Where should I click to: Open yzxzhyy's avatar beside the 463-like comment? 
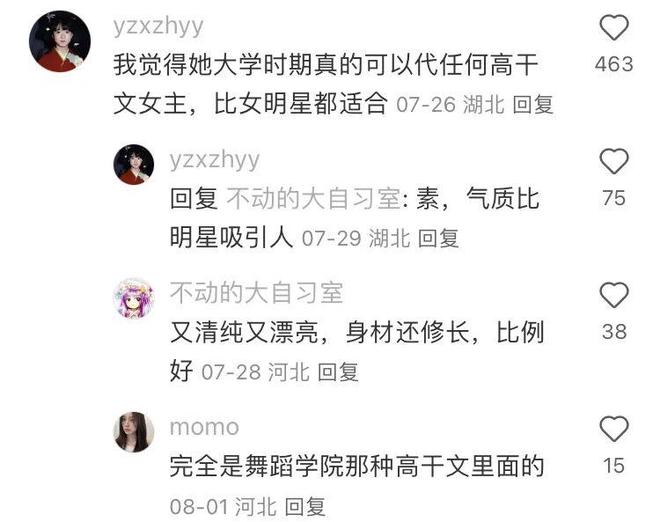[x=61, y=42]
